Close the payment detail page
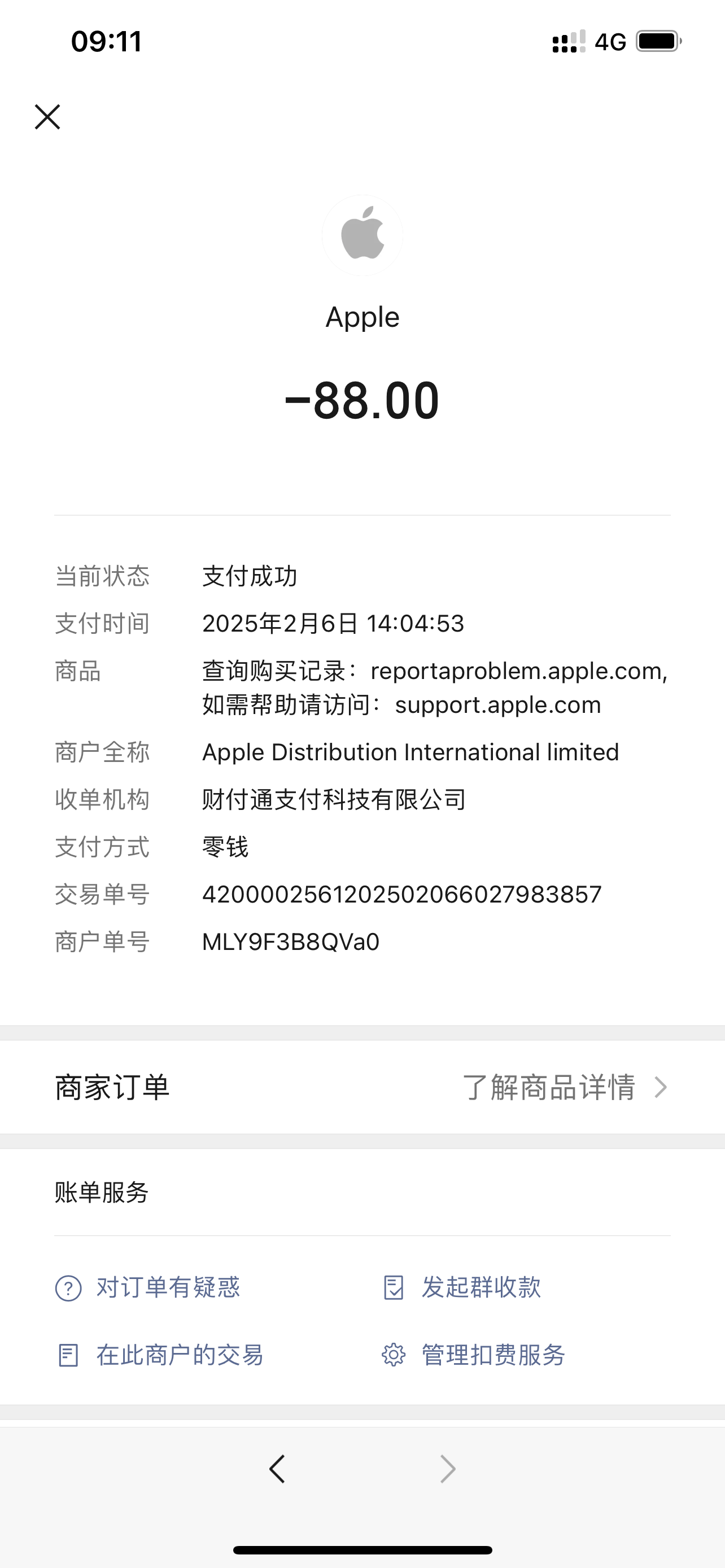The image size is (725, 1568). click(x=47, y=117)
